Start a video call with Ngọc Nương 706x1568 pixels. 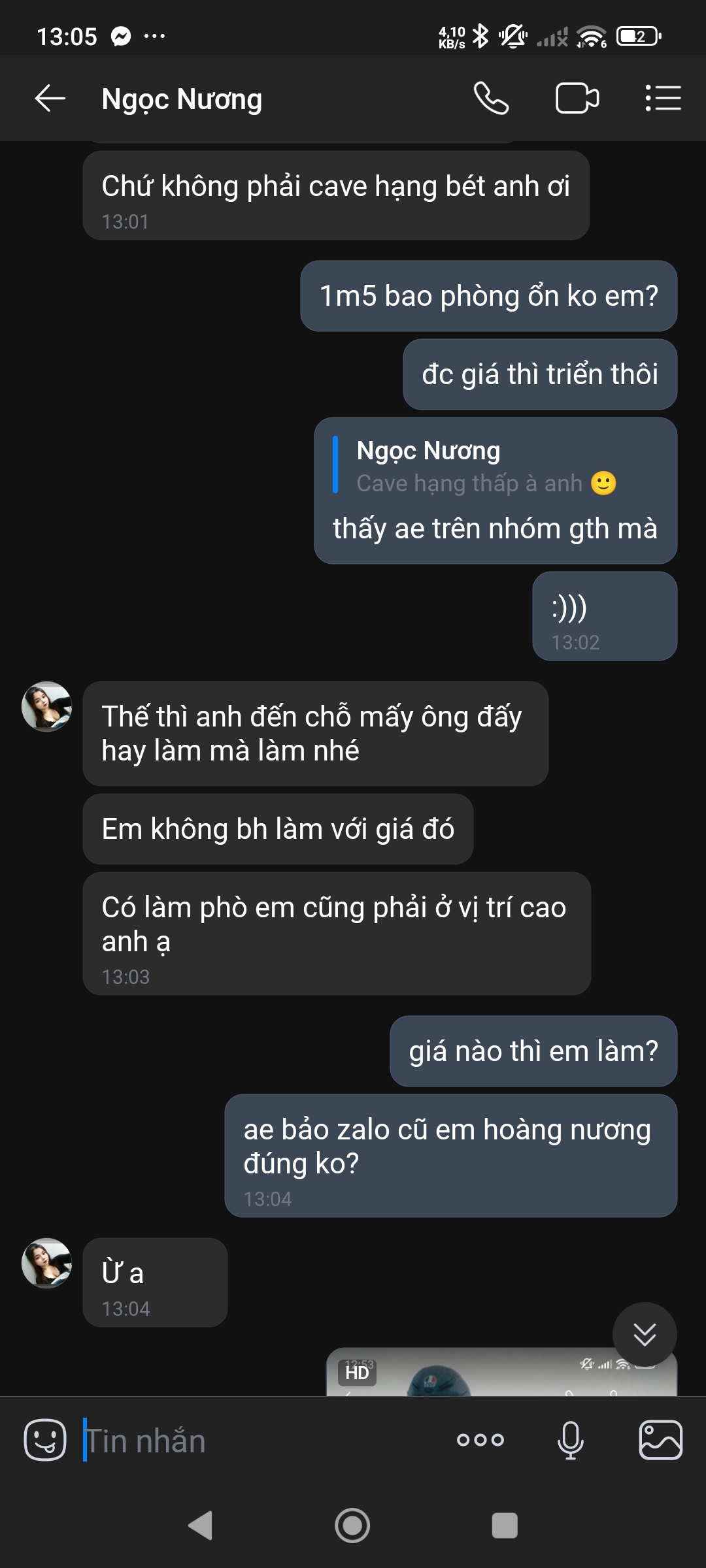click(577, 99)
